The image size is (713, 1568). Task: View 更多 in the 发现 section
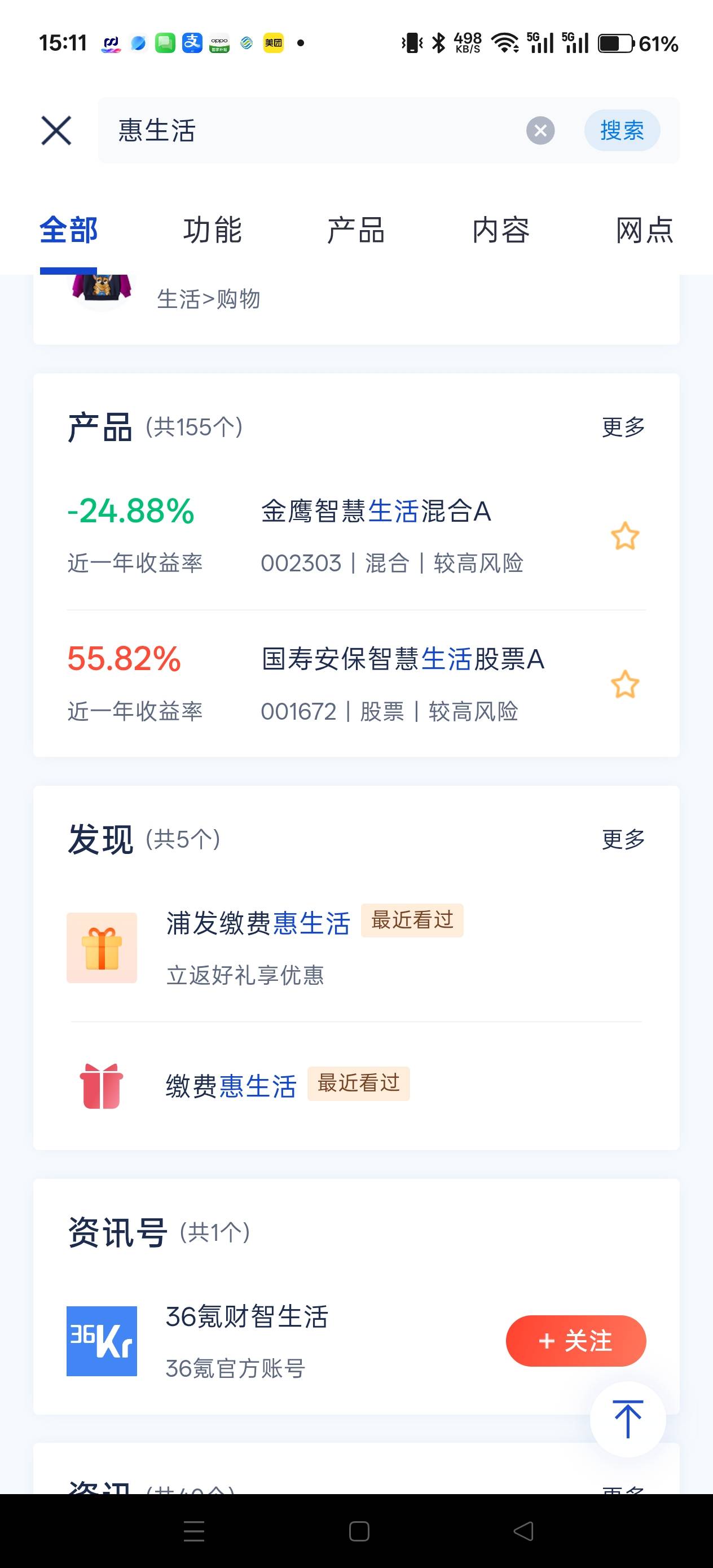pyautogui.click(x=623, y=839)
